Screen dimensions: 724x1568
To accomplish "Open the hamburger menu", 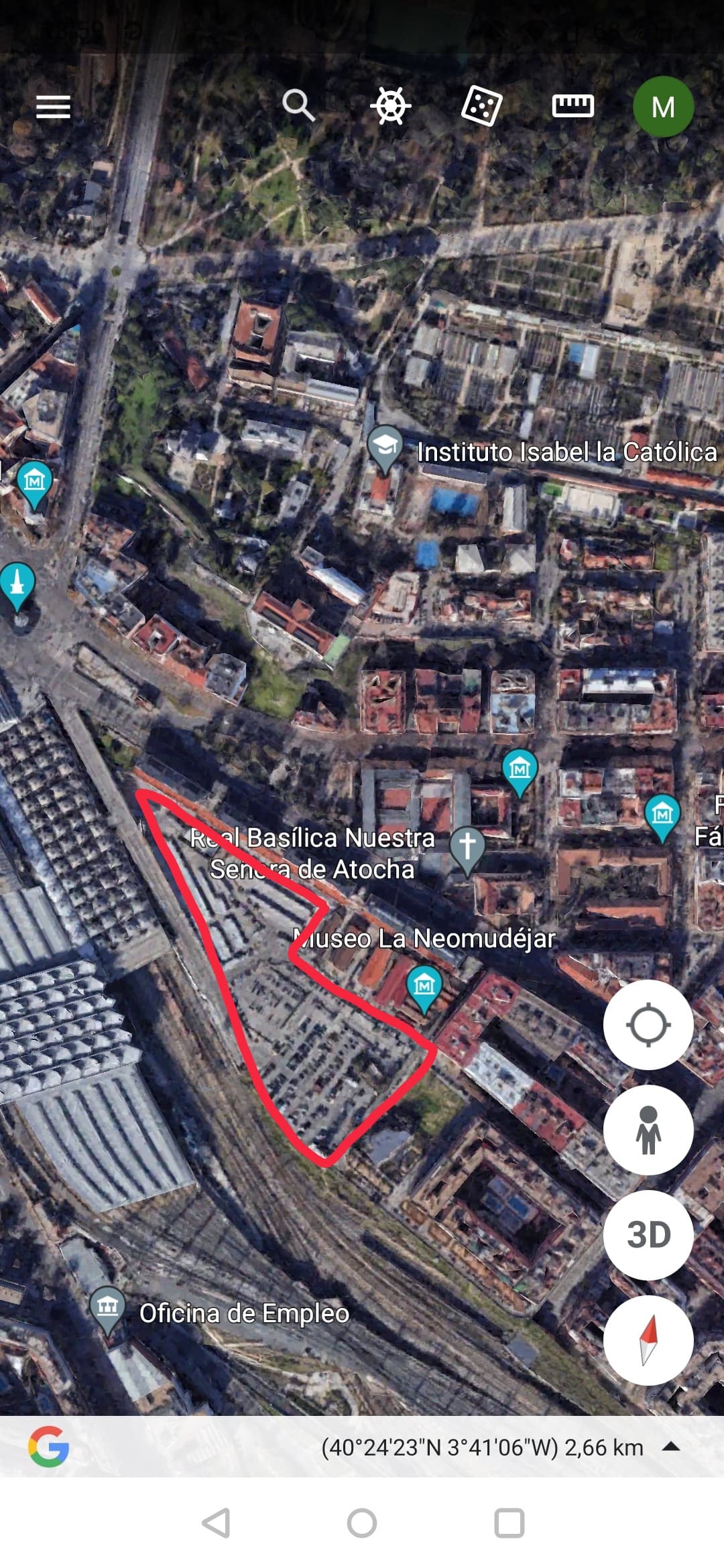I will tap(53, 107).
